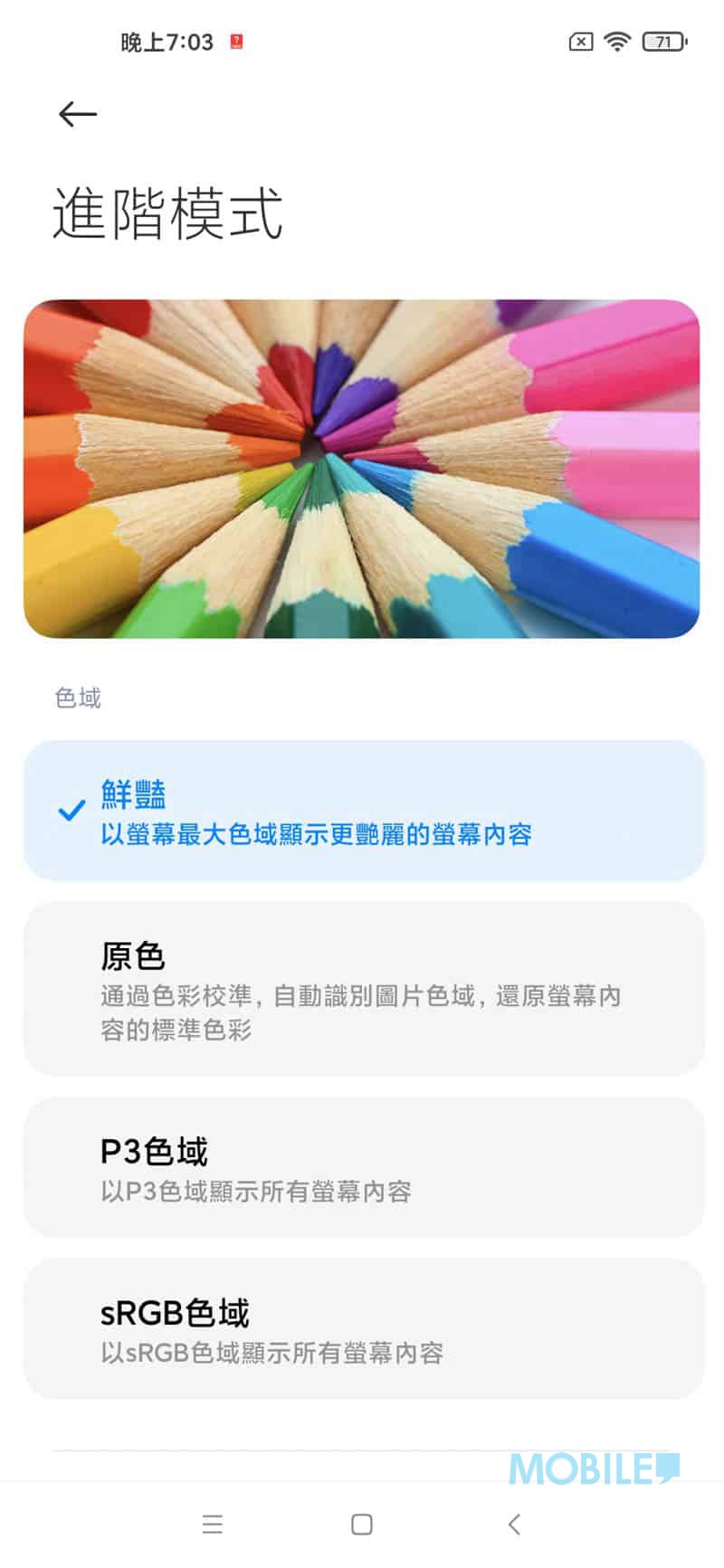Switch to P3色域 display mode
The width and height of the screenshot is (724, 1568).
tap(364, 1167)
